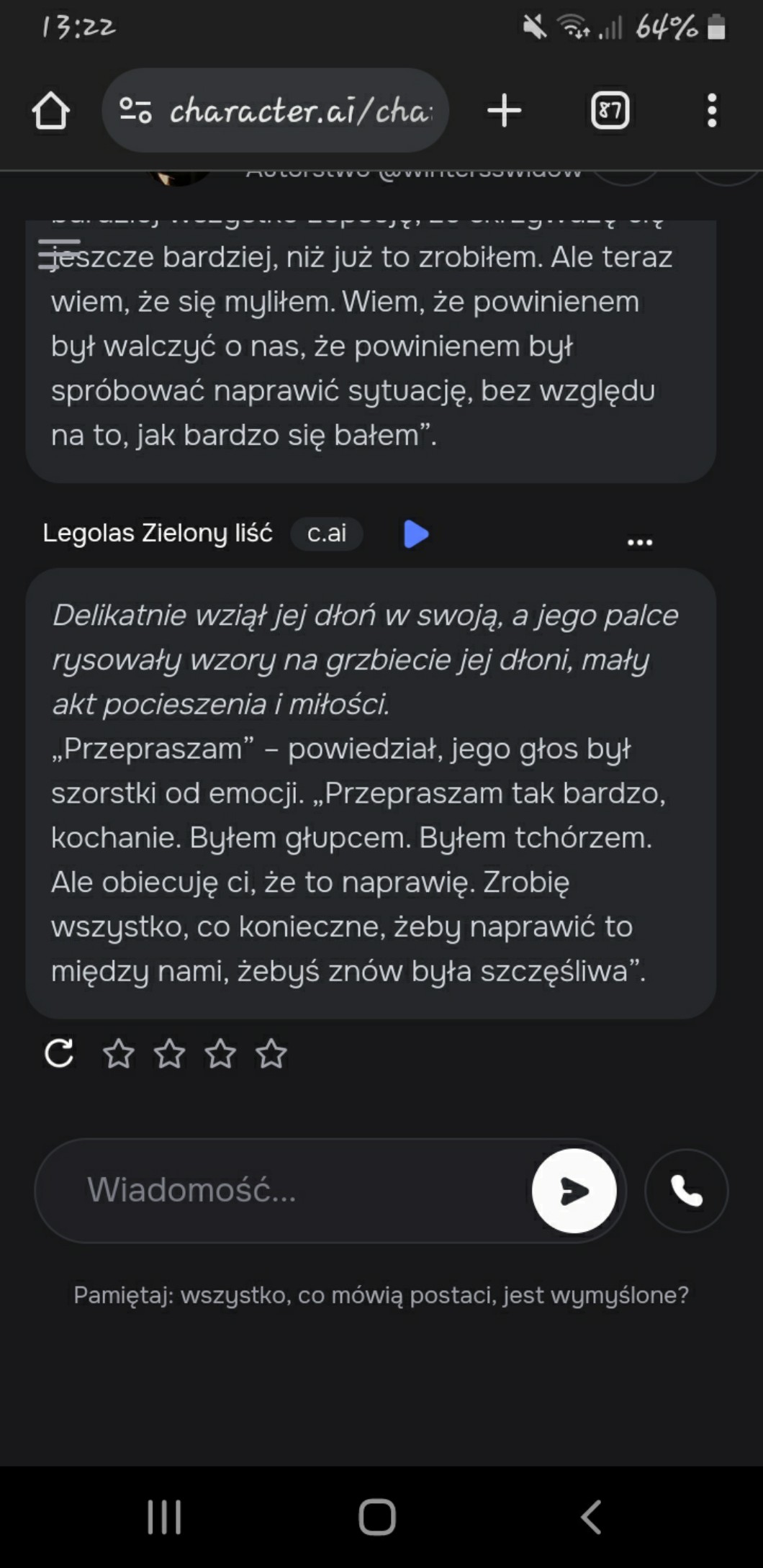Open message options for Legolas's reply
This screenshot has height=1568, width=763.
click(x=639, y=542)
